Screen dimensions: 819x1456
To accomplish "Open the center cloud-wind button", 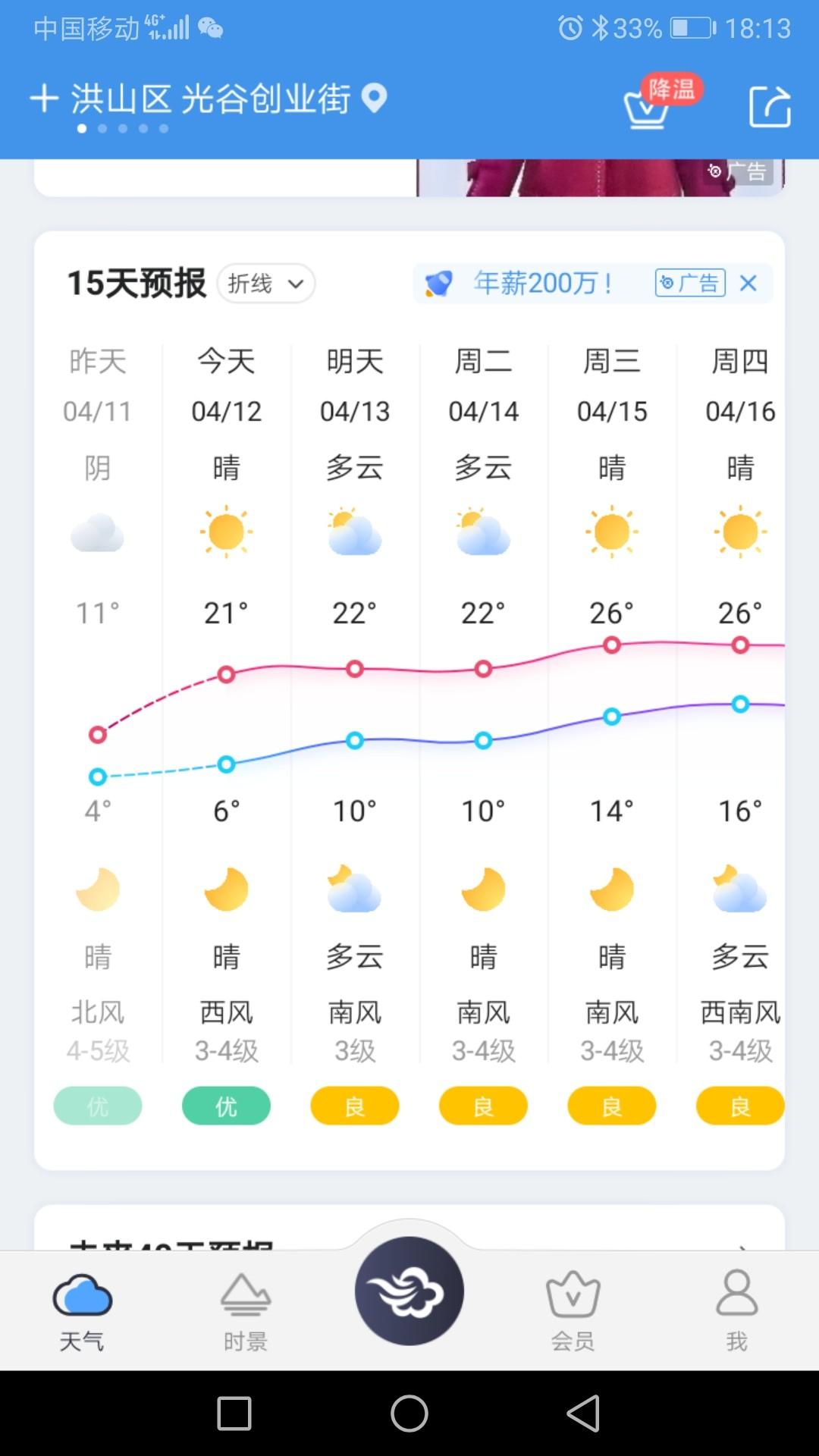I will (x=409, y=1291).
